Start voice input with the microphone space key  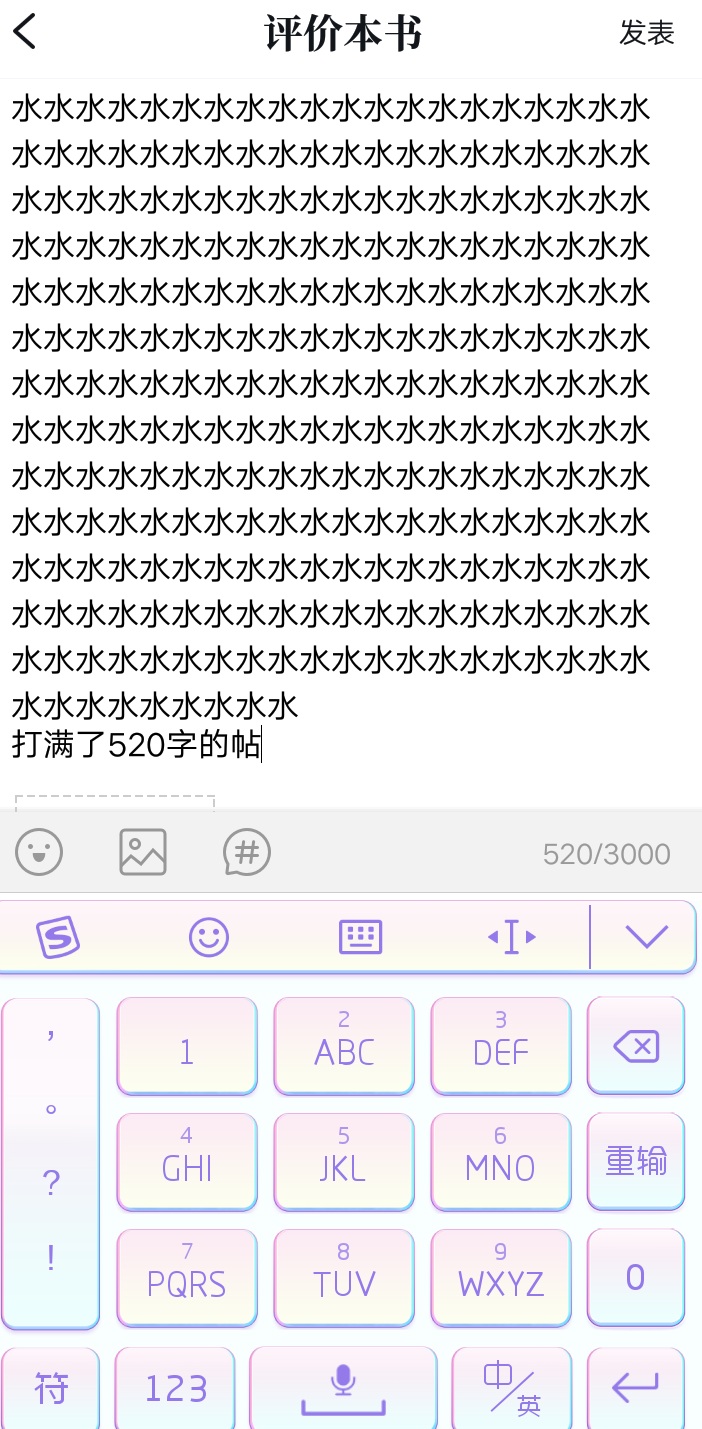pos(343,1388)
